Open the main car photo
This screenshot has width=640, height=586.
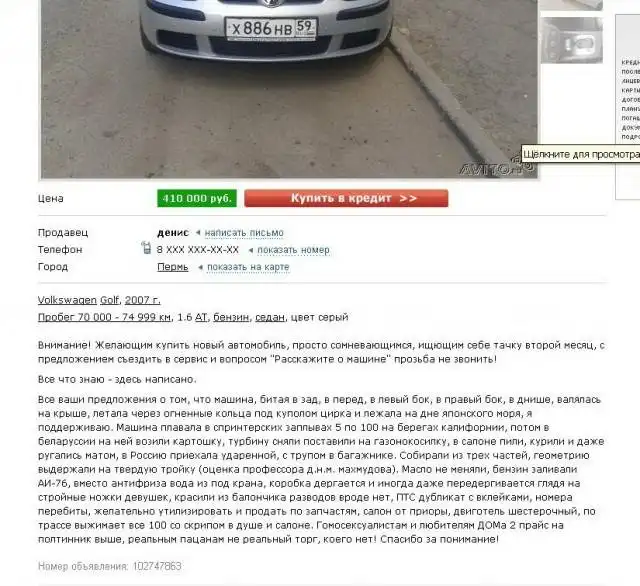290,90
